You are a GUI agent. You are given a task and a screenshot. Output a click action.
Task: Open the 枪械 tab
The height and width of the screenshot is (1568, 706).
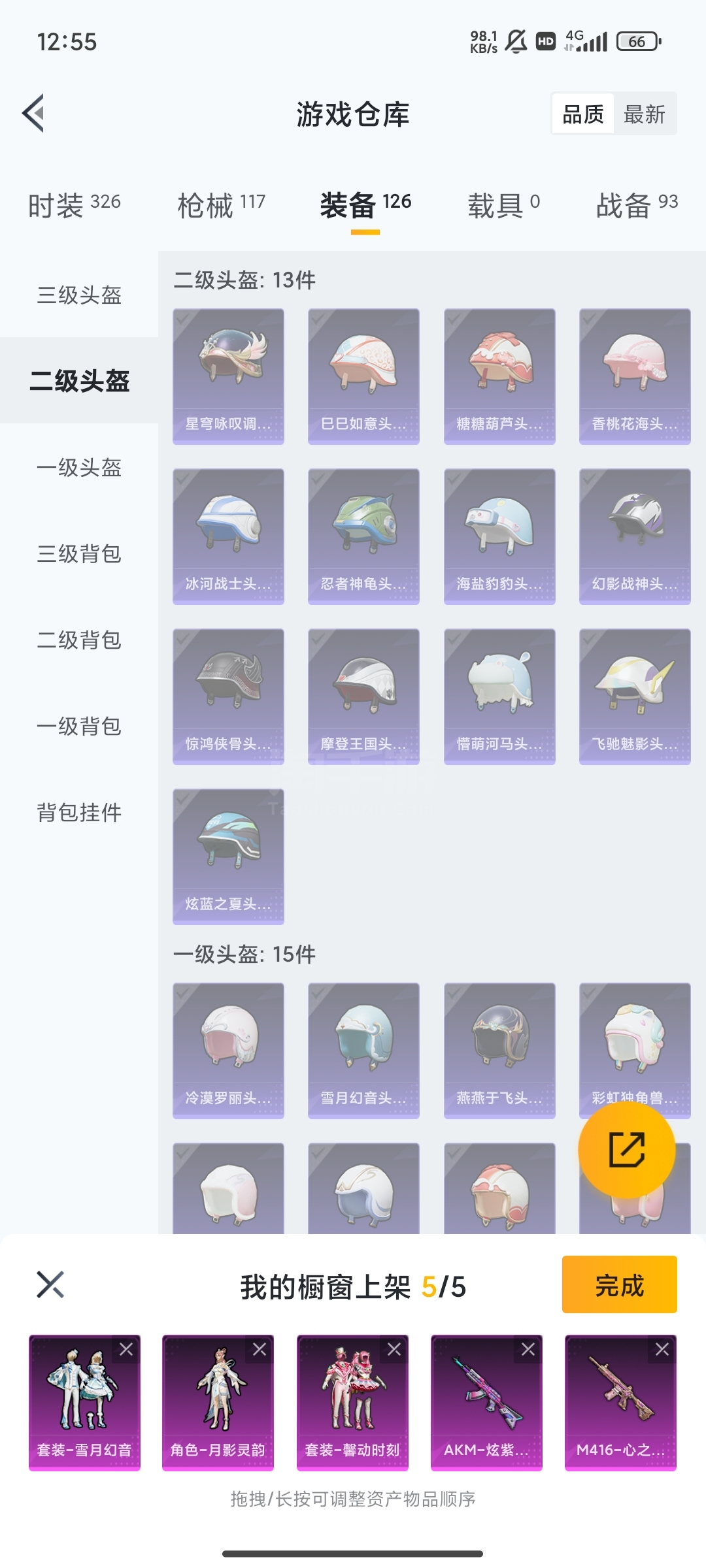tap(221, 205)
